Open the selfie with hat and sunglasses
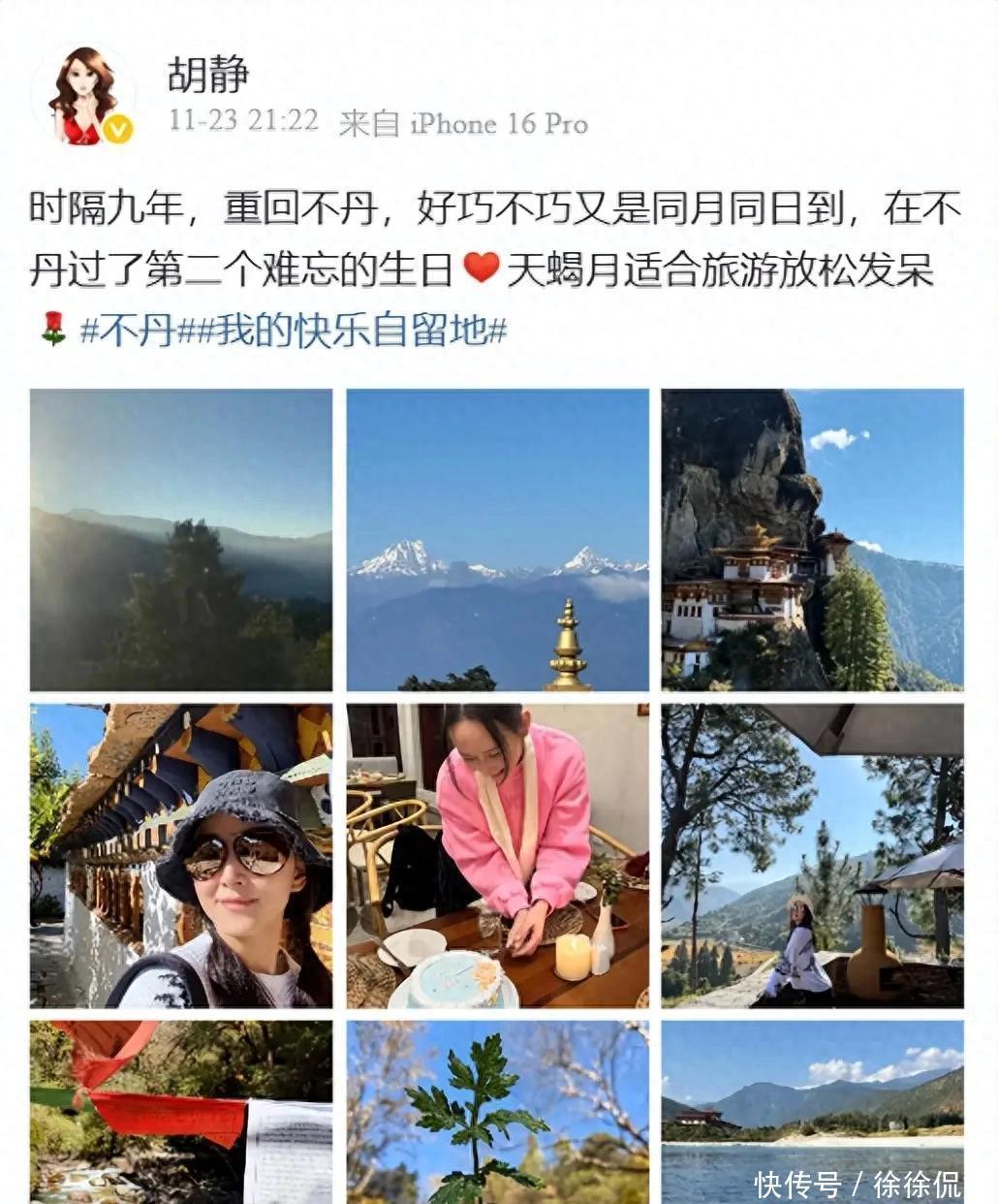The width and height of the screenshot is (998, 1204). 181,855
